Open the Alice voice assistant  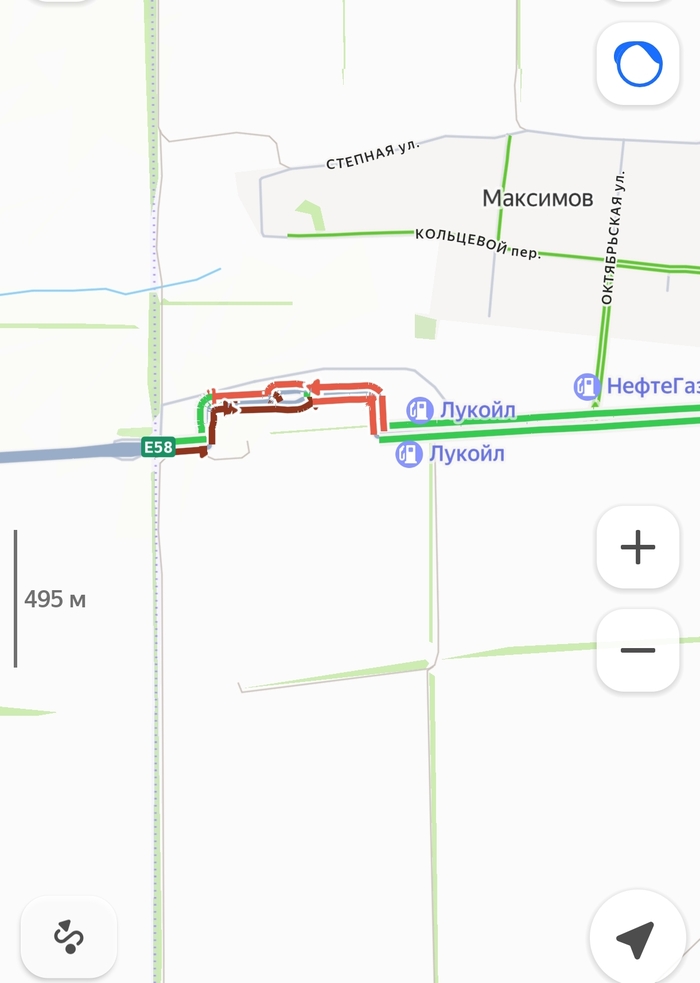637,66
